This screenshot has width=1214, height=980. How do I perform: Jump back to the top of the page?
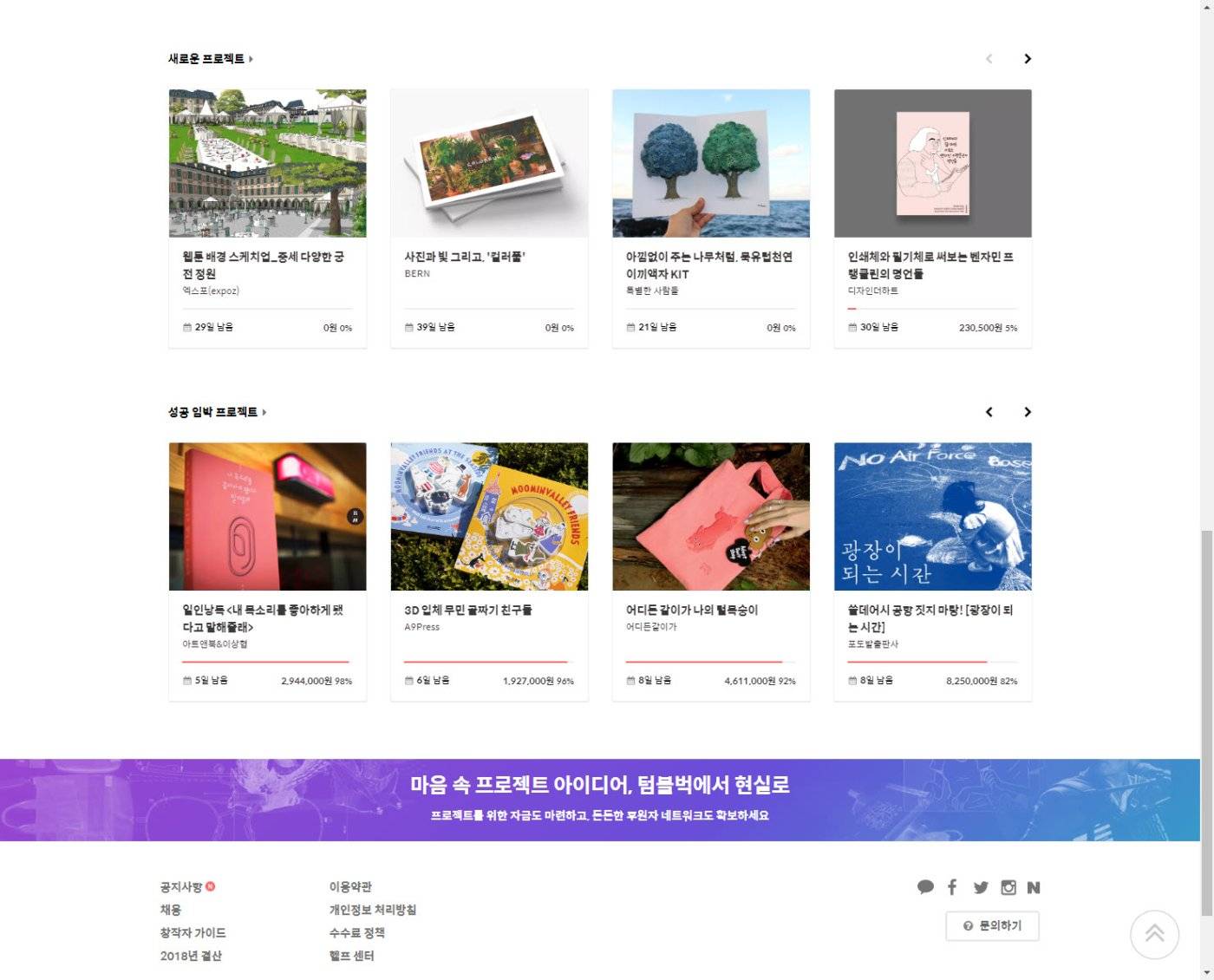pos(1154,934)
